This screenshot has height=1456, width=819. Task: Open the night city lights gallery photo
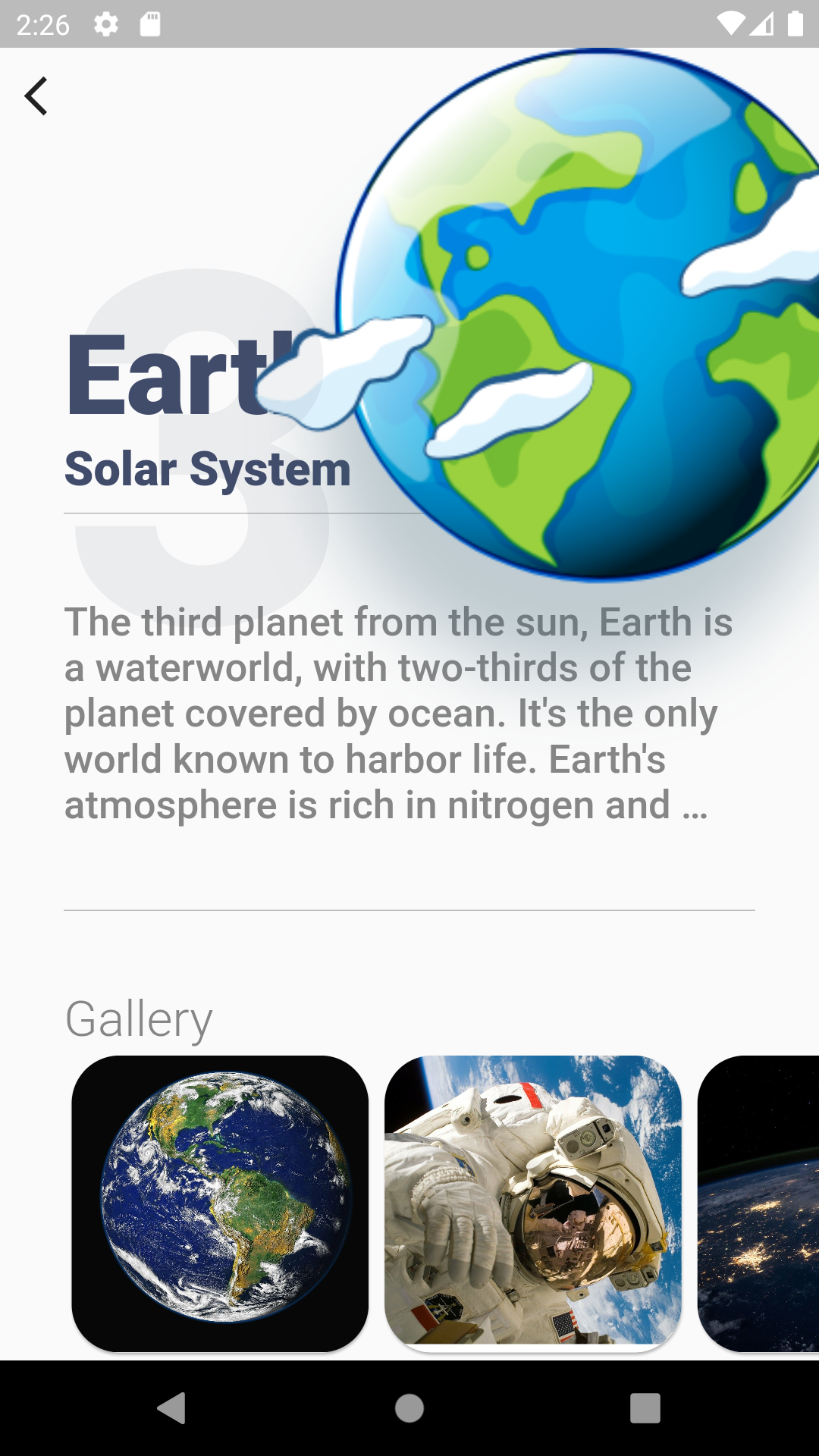(758, 1203)
